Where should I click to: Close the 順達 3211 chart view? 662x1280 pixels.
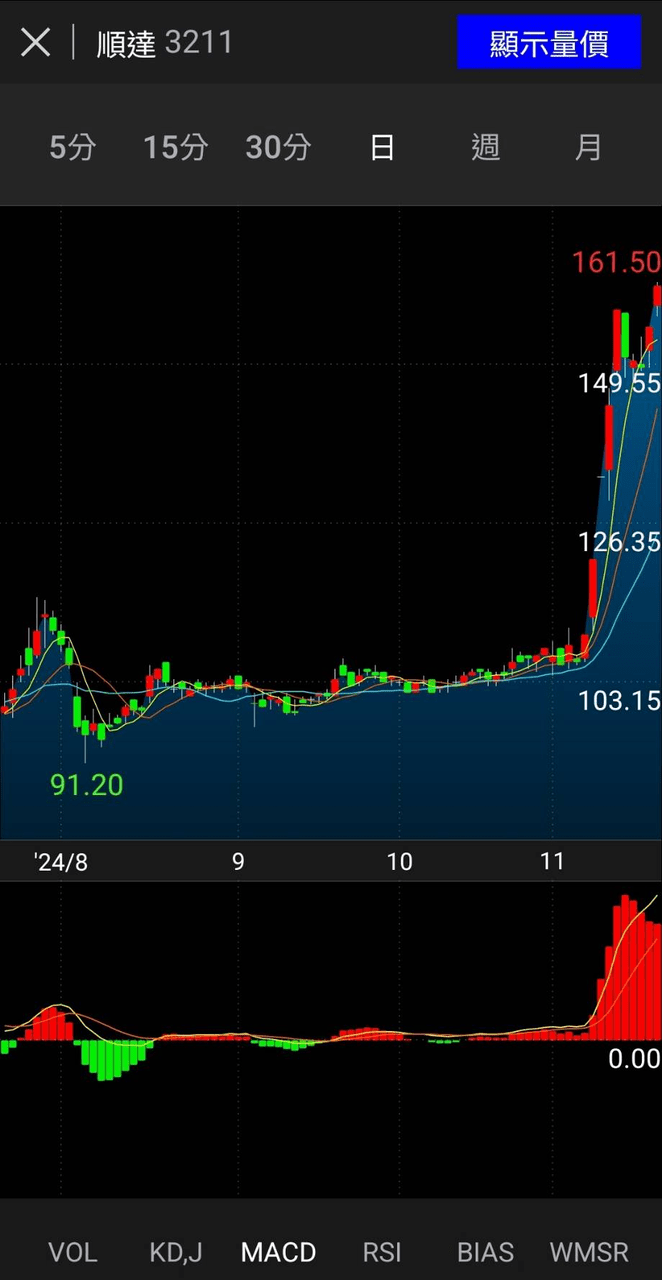pyautogui.click(x=35, y=43)
